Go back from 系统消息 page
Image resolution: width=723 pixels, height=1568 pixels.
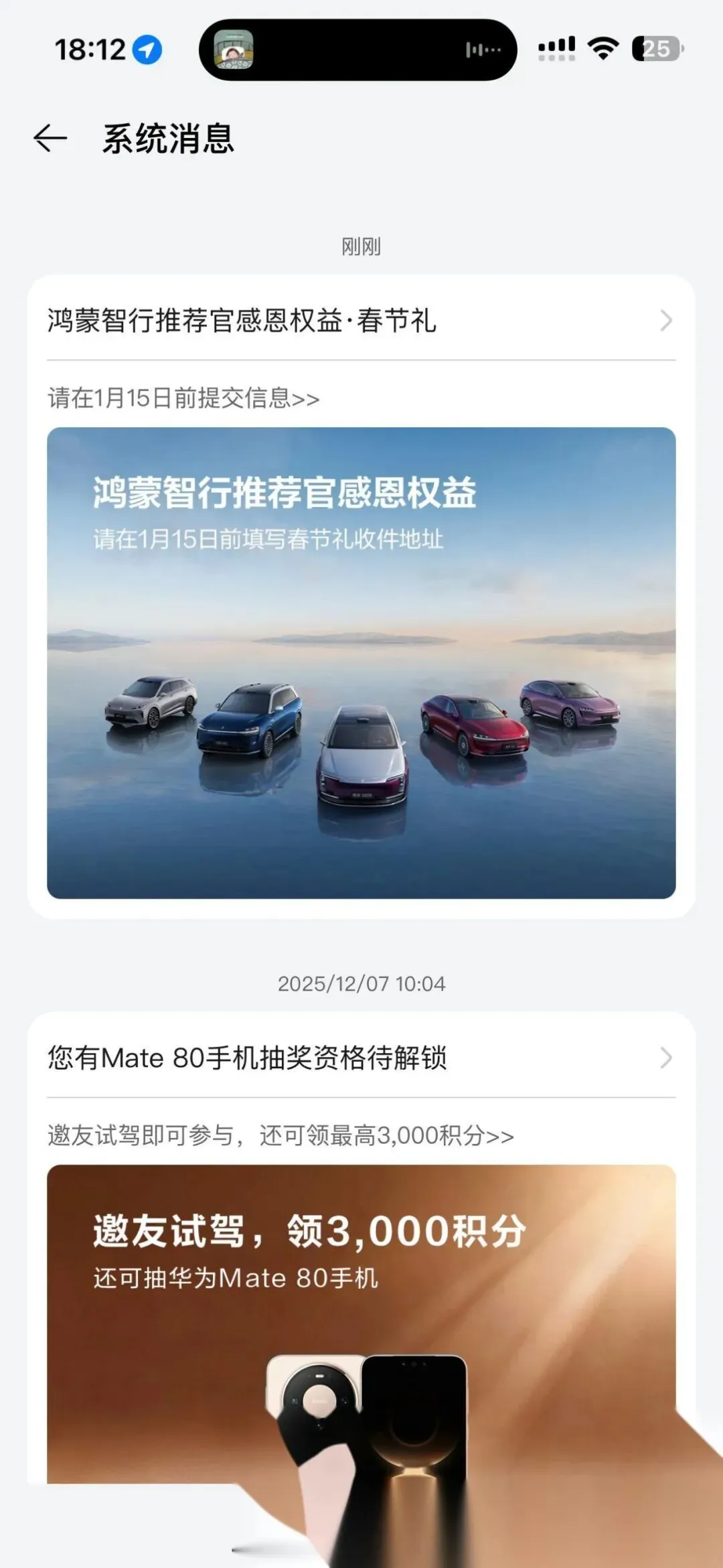[x=50, y=139]
